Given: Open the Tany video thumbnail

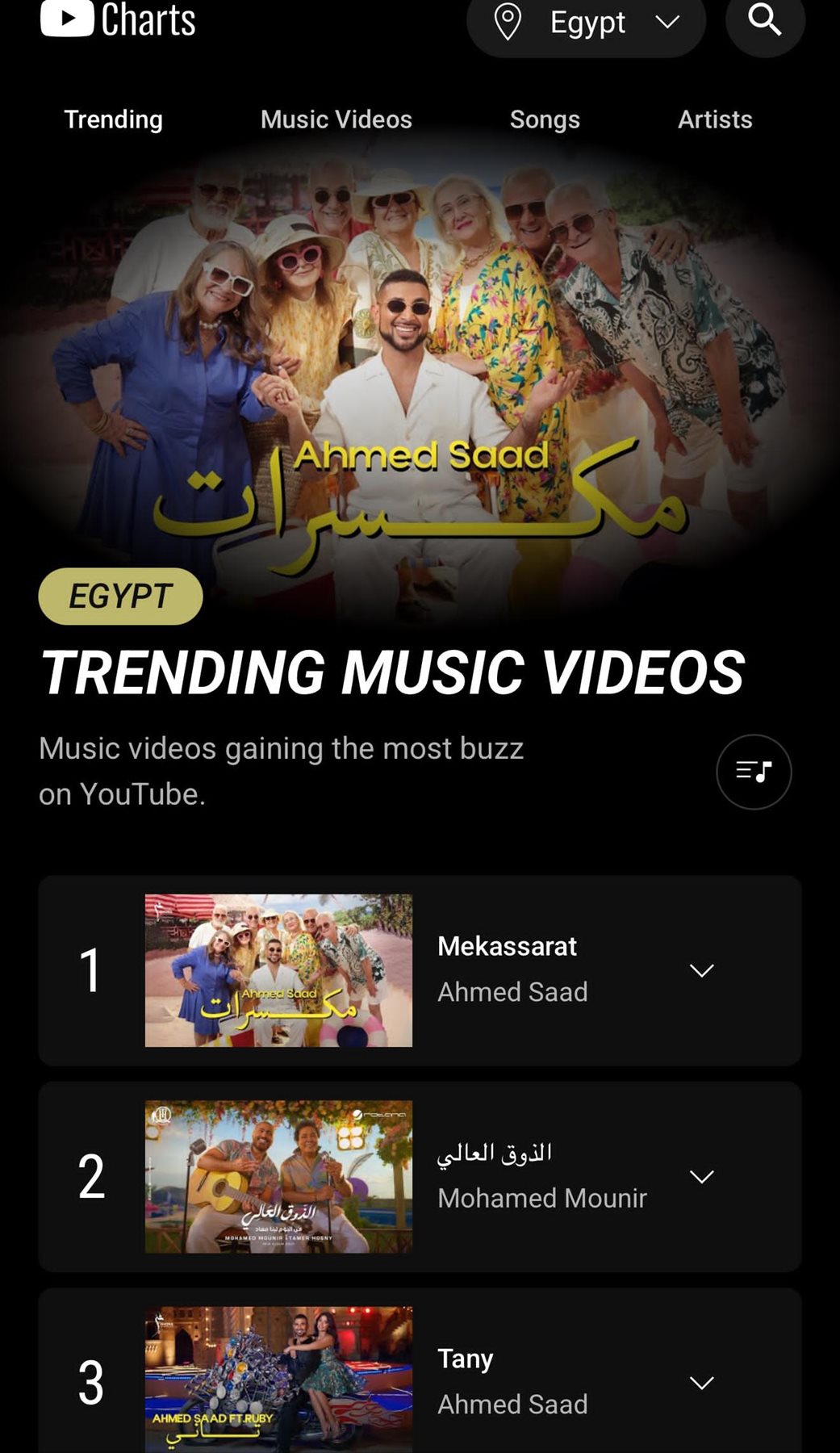Looking at the screenshot, I should (278, 1380).
